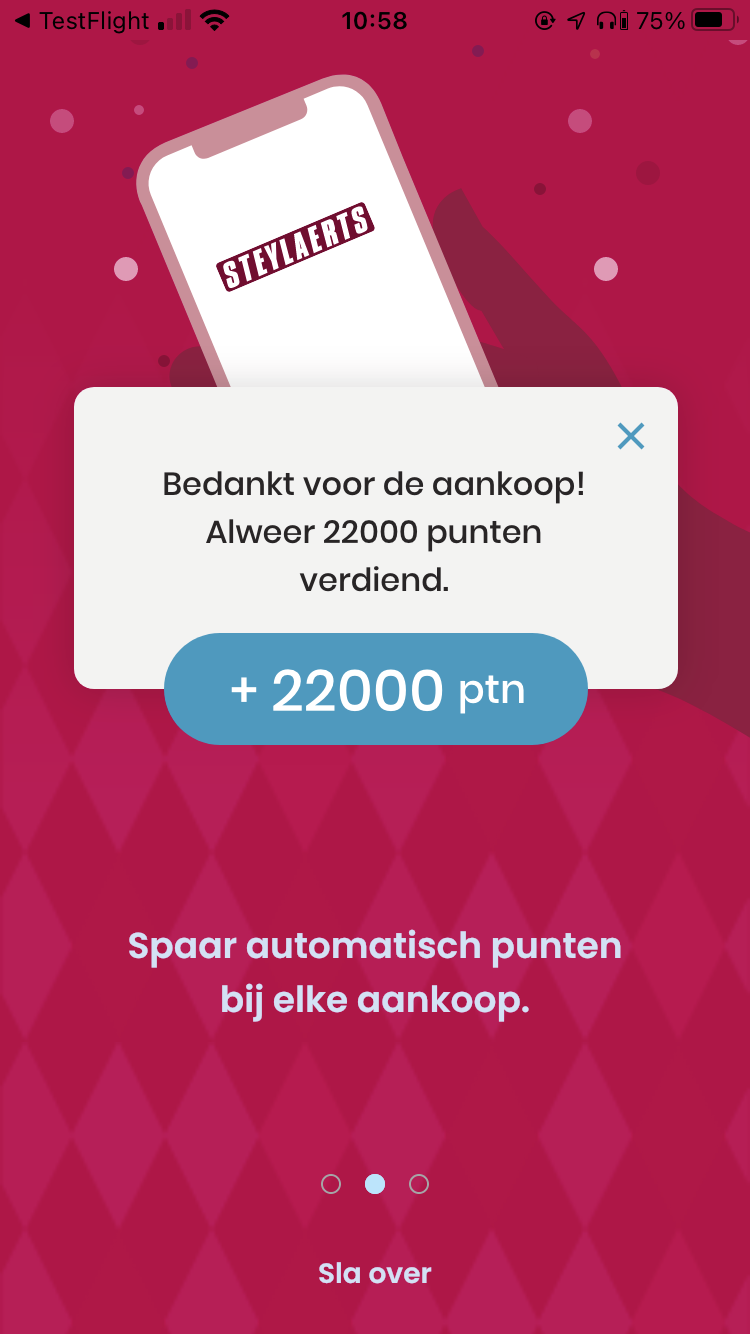The height and width of the screenshot is (1334, 750).
Task: Return to TestFlight via status bar link
Action: pyautogui.click(x=80, y=20)
